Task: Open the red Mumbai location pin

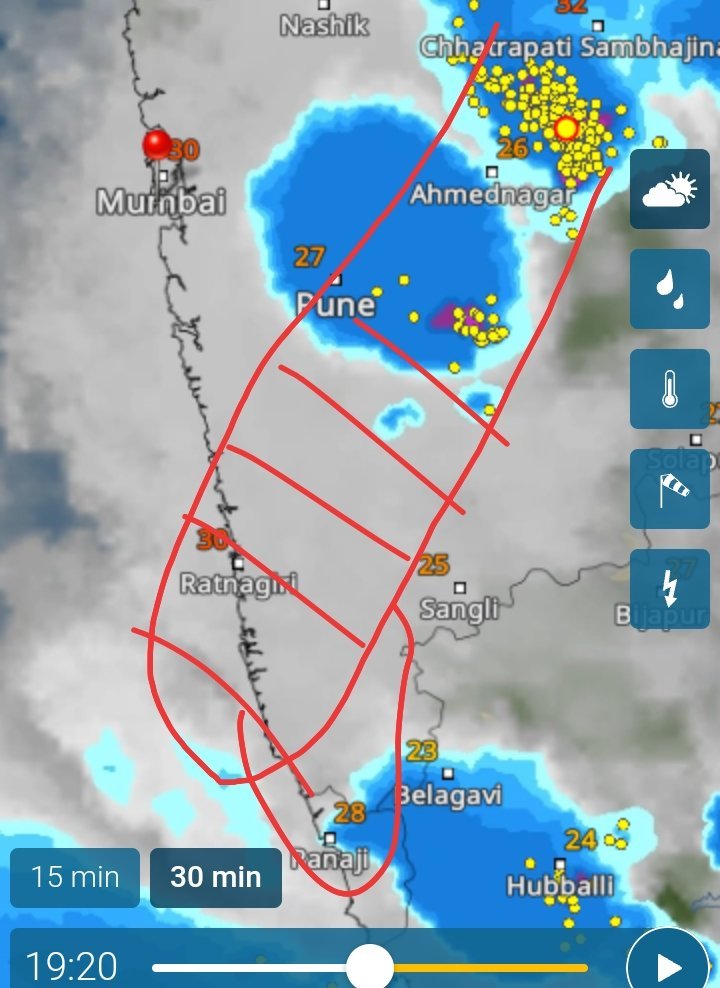Action: pyautogui.click(x=157, y=145)
